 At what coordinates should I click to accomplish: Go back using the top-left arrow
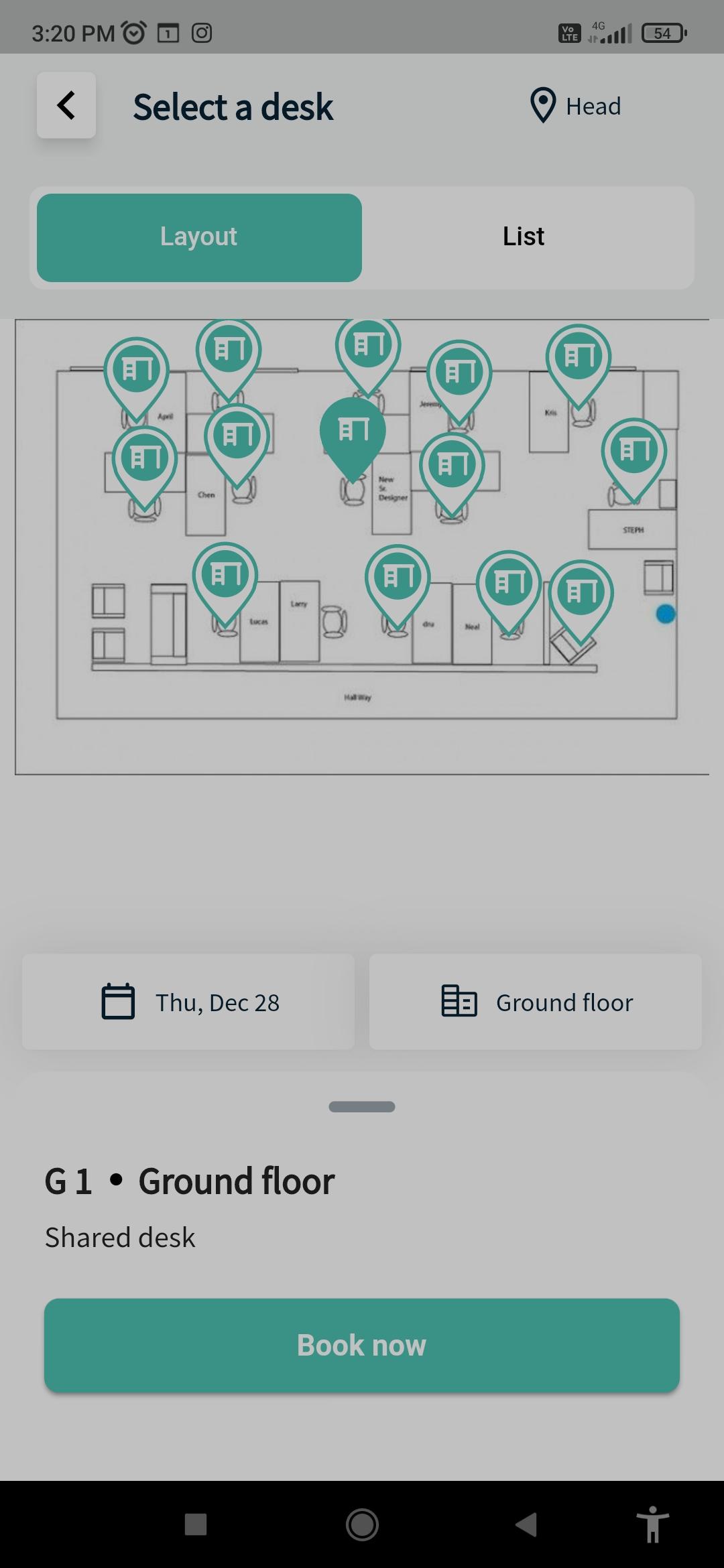click(x=66, y=105)
